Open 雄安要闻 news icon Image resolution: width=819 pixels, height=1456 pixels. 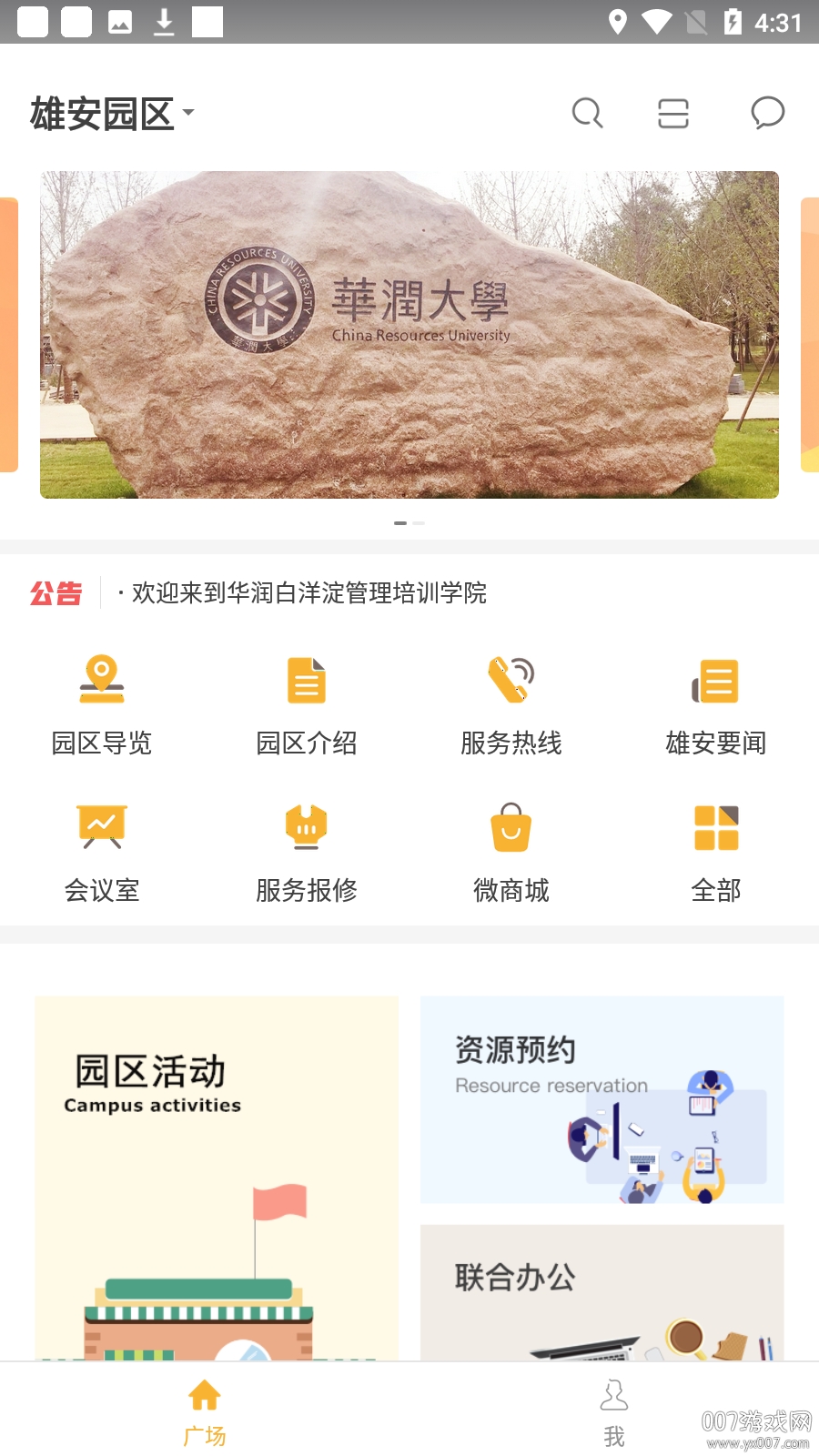coord(716,701)
